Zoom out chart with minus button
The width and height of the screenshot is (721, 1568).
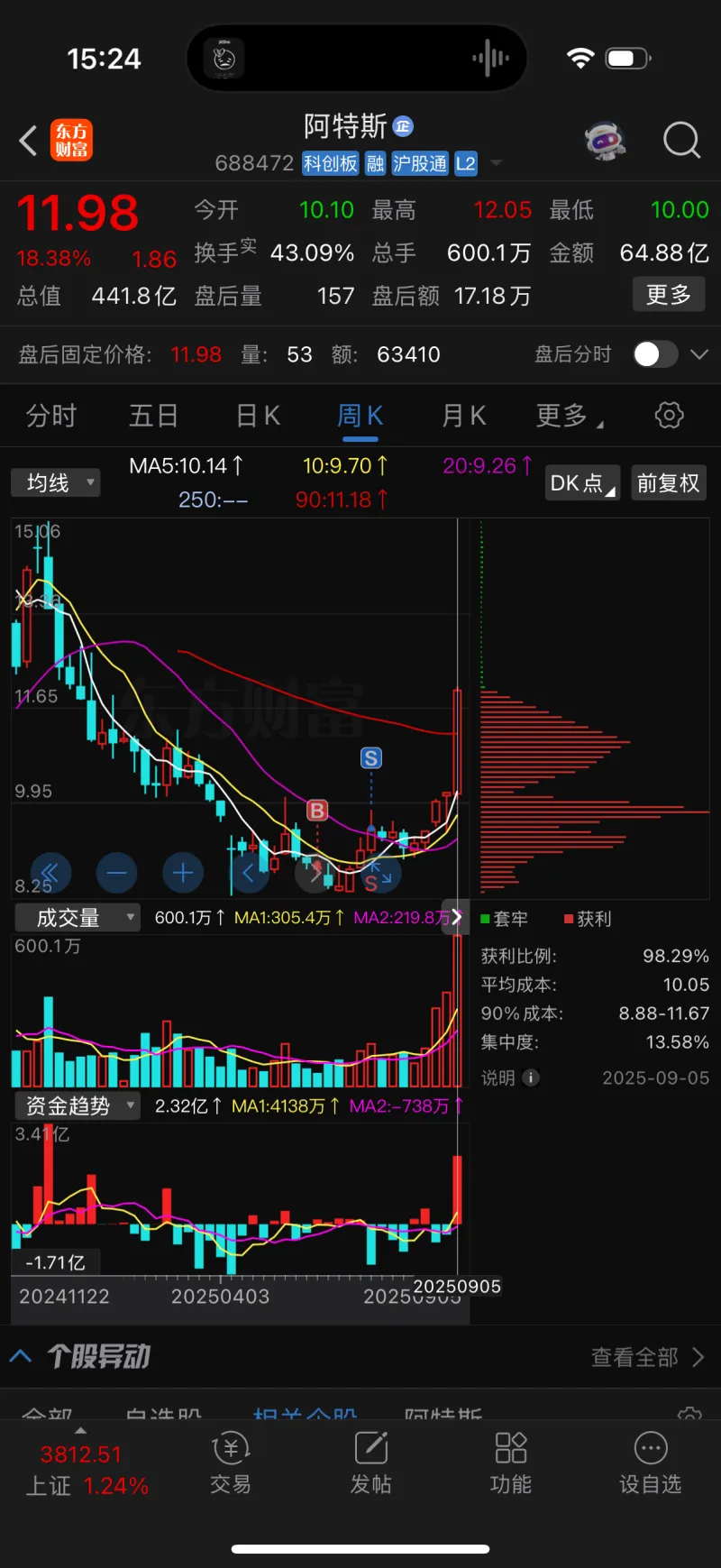[117, 873]
